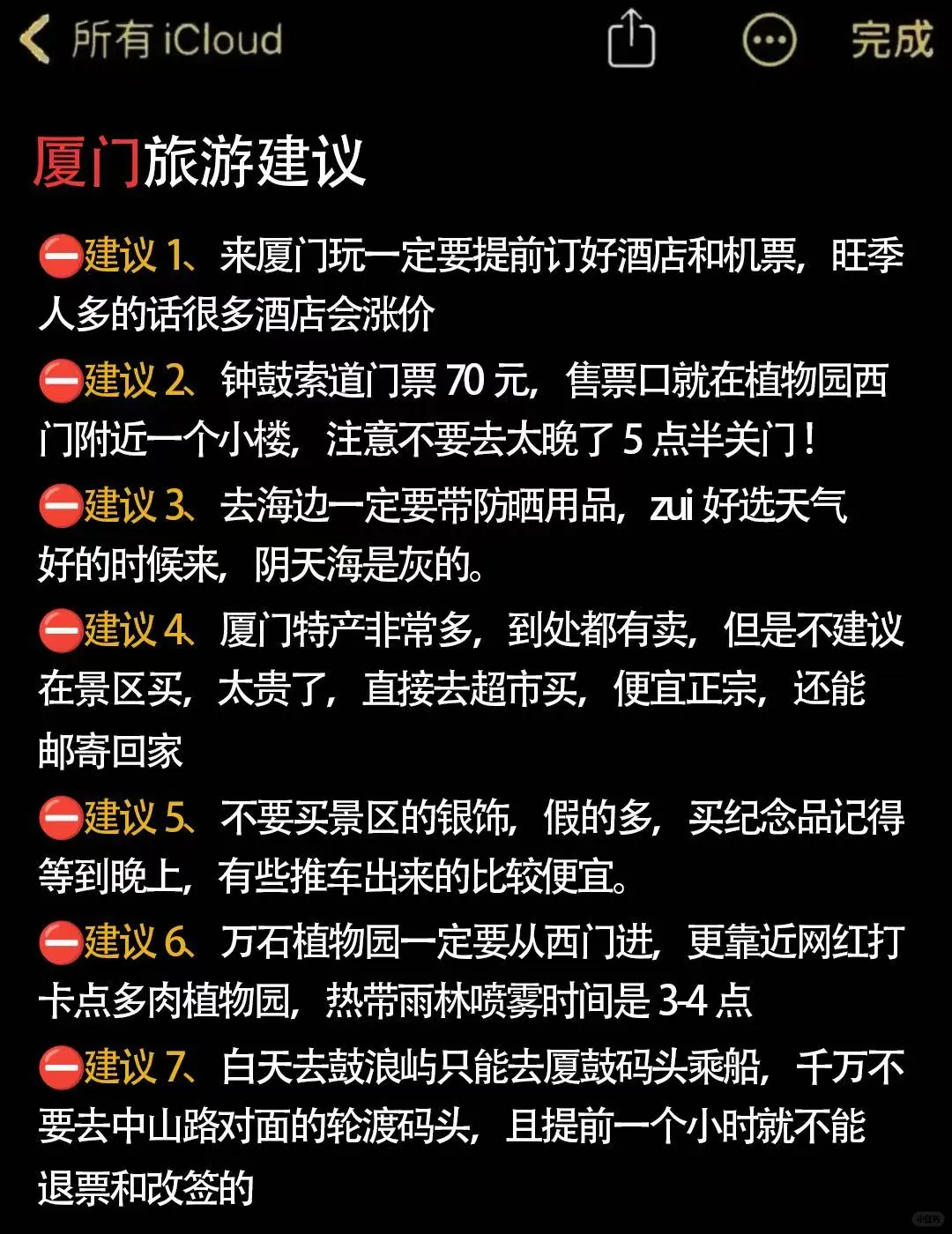Open the more options menu
The image size is (952, 1234).
click(x=769, y=41)
